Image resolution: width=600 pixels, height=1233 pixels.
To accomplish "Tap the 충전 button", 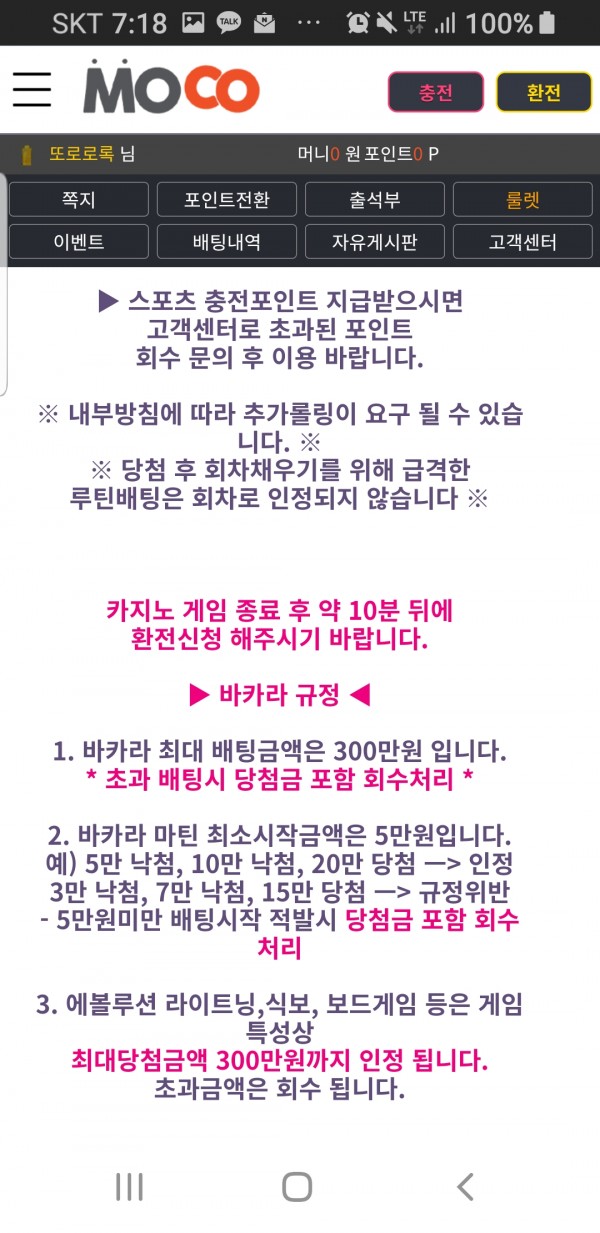I will (435, 92).
